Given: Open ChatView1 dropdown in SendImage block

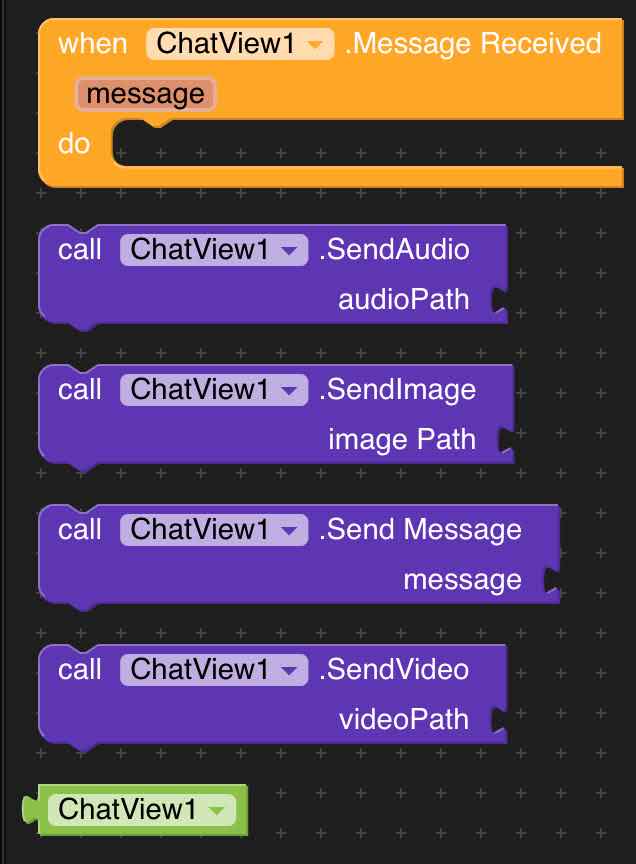Looking at the screenshot, I should click(x=289, y=390).
